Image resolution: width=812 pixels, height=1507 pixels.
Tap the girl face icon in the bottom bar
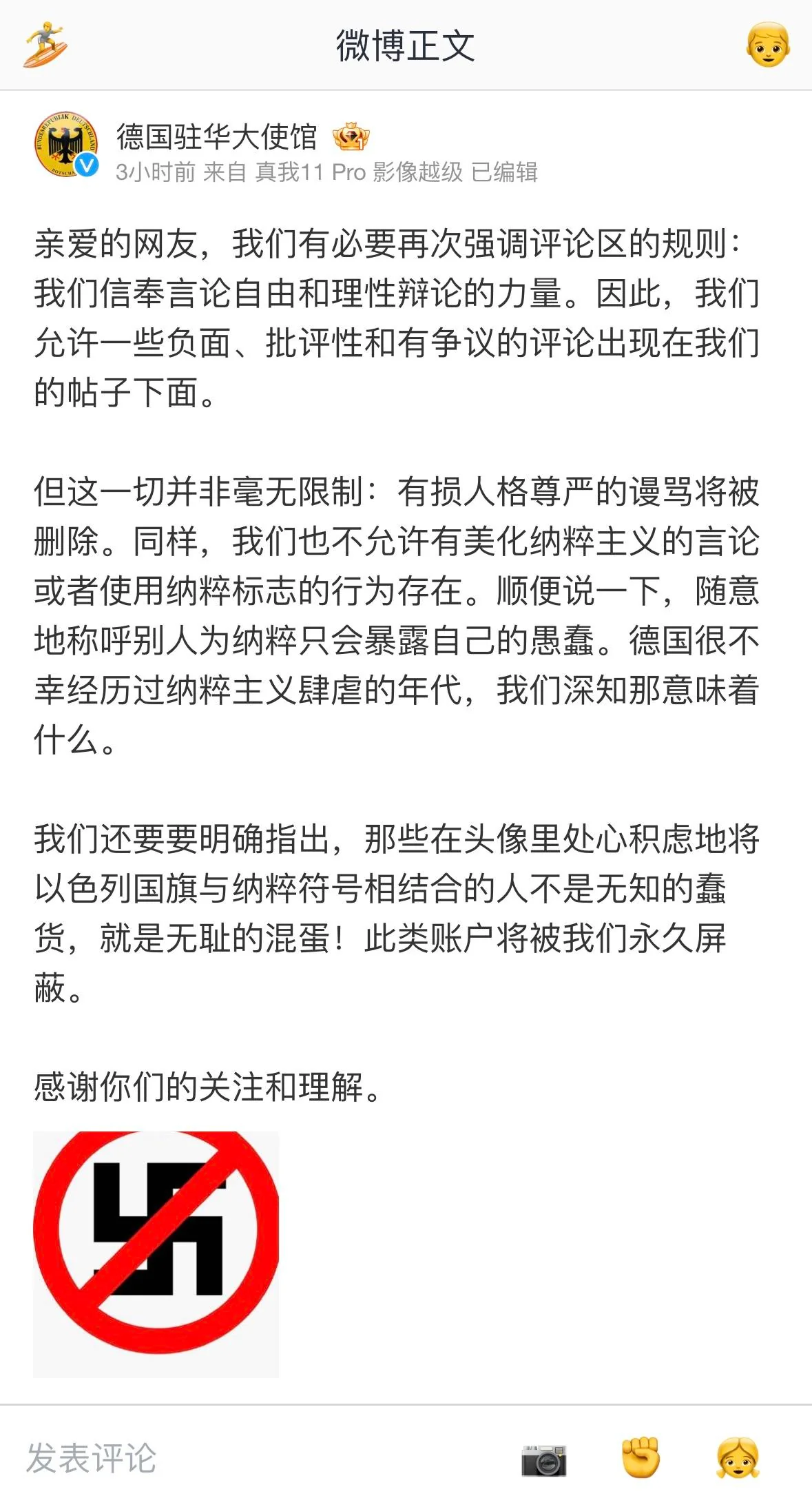(x=738, y=1457)
